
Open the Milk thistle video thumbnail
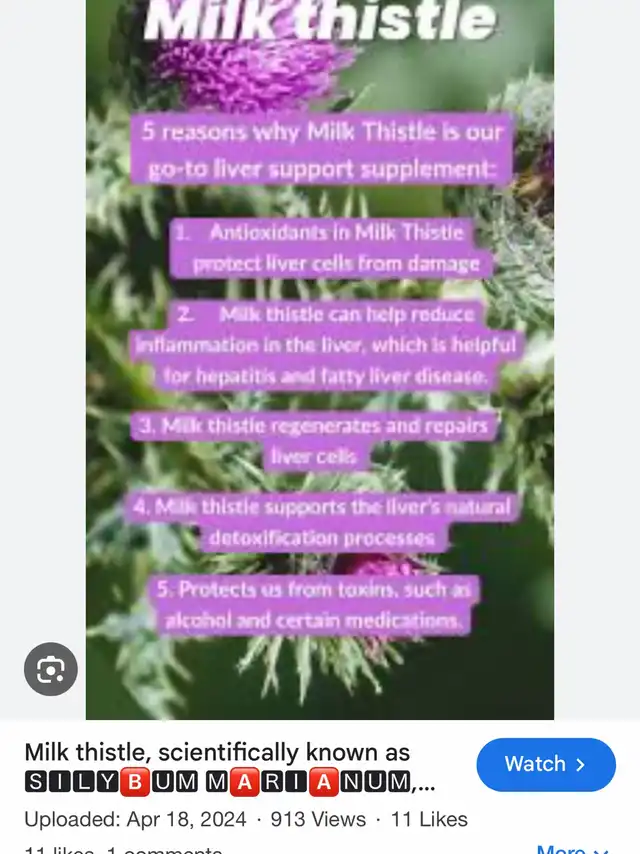[x=320, y=359]
